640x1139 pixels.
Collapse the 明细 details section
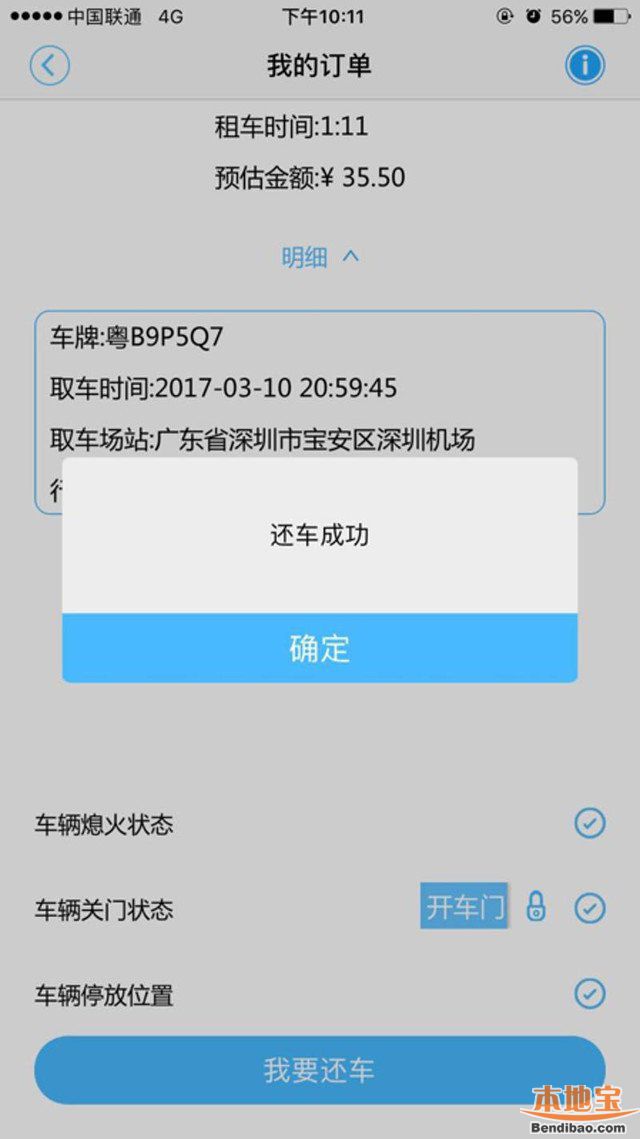coord(320,257)
